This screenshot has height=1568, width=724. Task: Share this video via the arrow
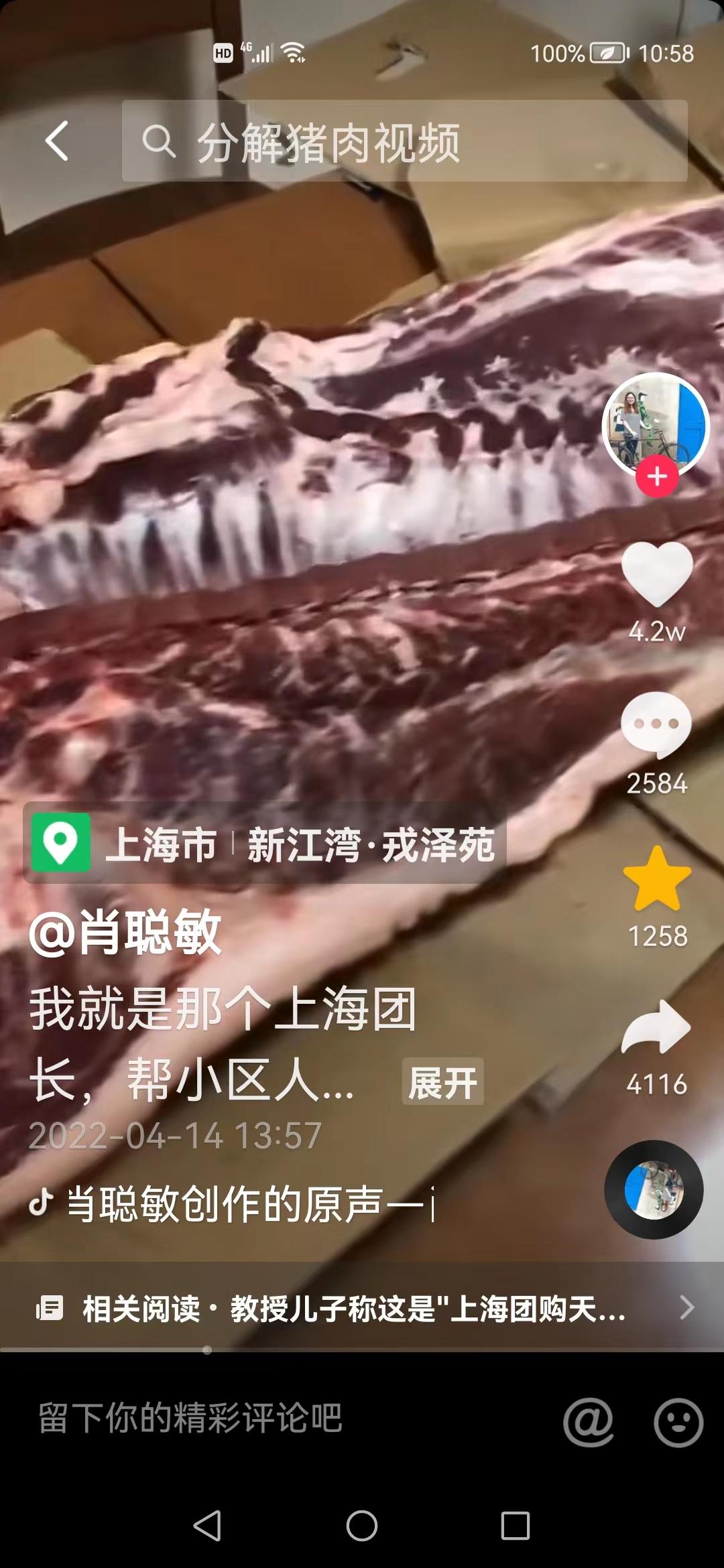[x=656, y=1027]
